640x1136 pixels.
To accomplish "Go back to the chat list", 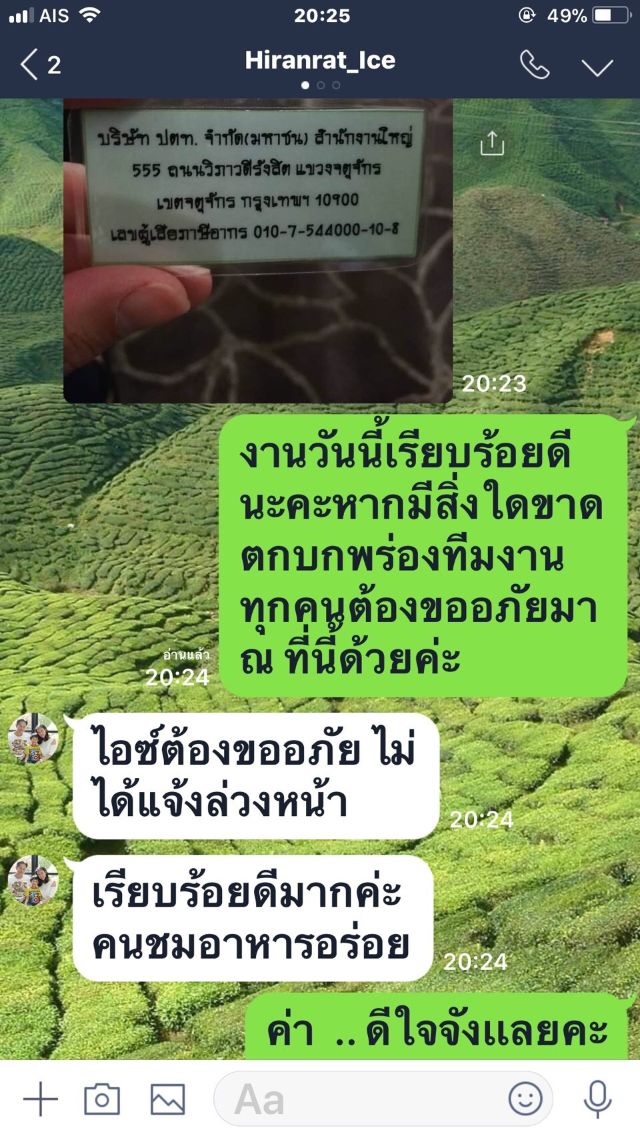I will click(x=38, y=65).
